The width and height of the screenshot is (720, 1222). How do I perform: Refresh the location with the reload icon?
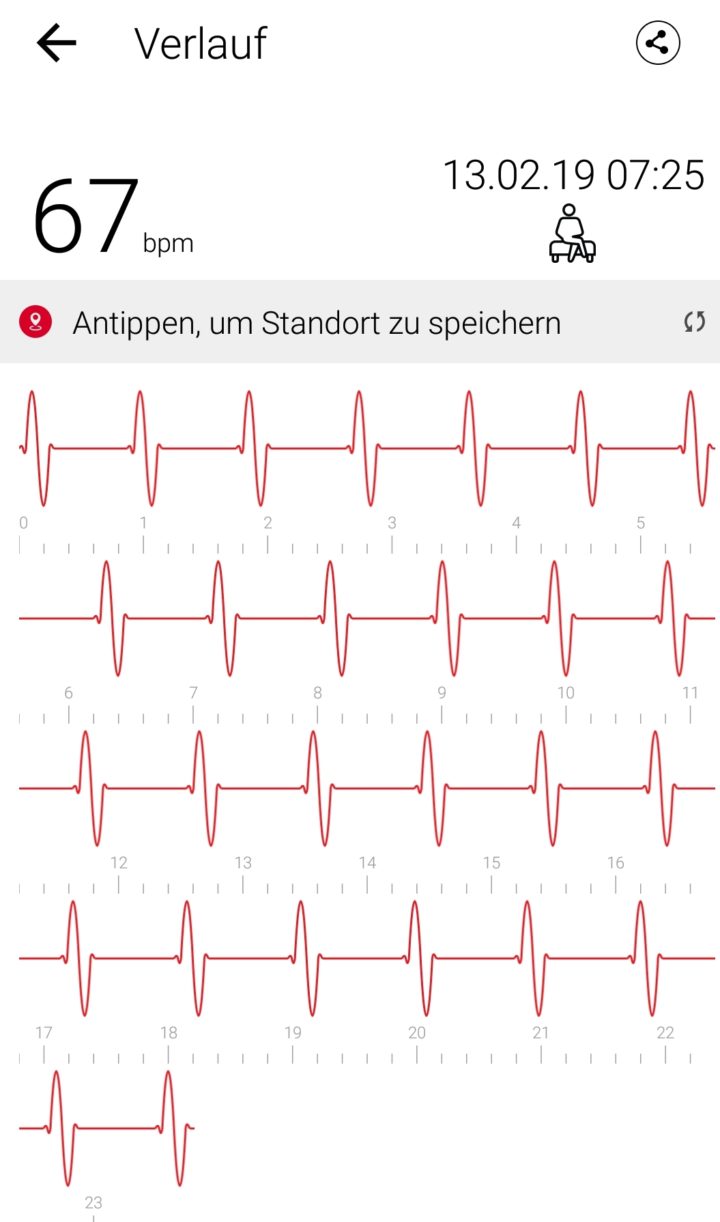pos(694,322)
